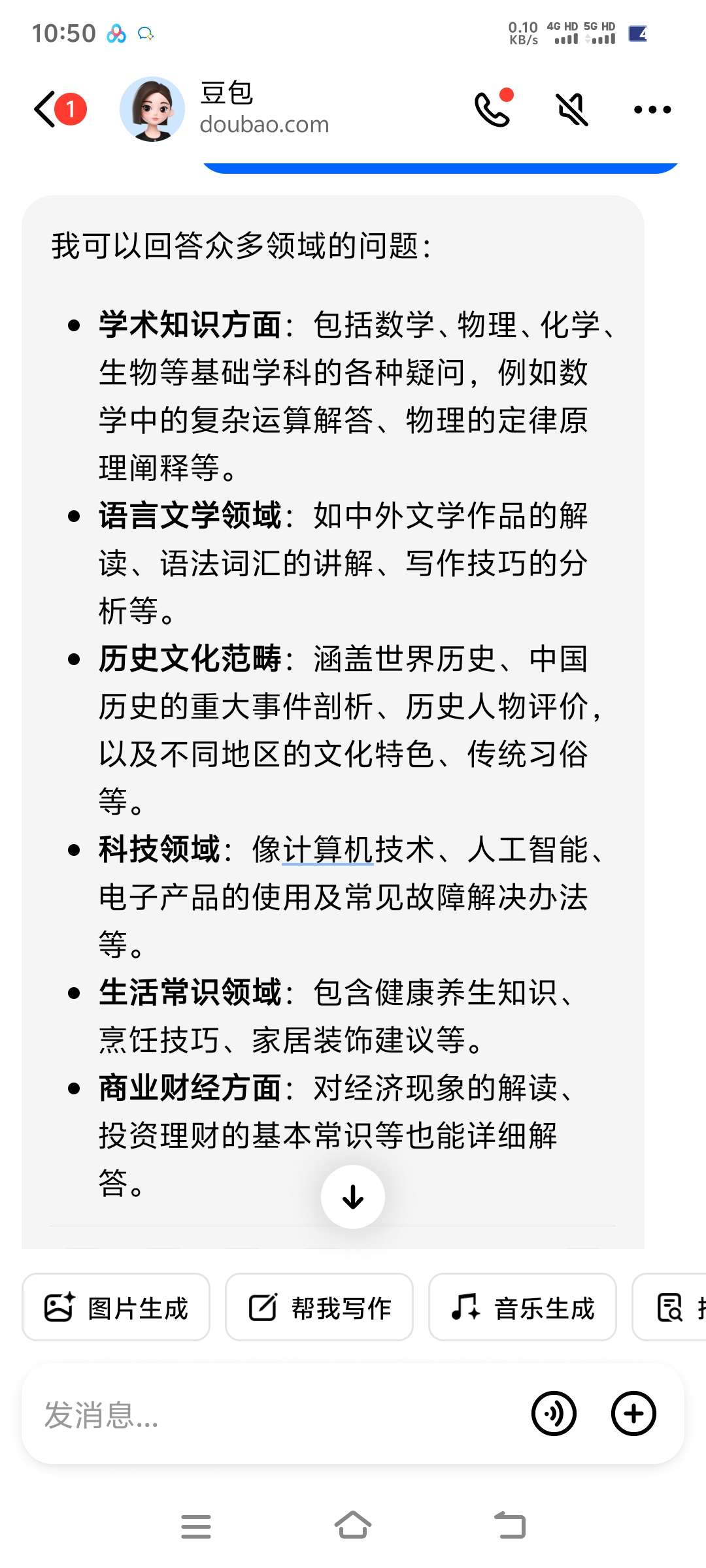Open the plus attachment menu
Screen dimensions: 706x1568
point(633,1414)
